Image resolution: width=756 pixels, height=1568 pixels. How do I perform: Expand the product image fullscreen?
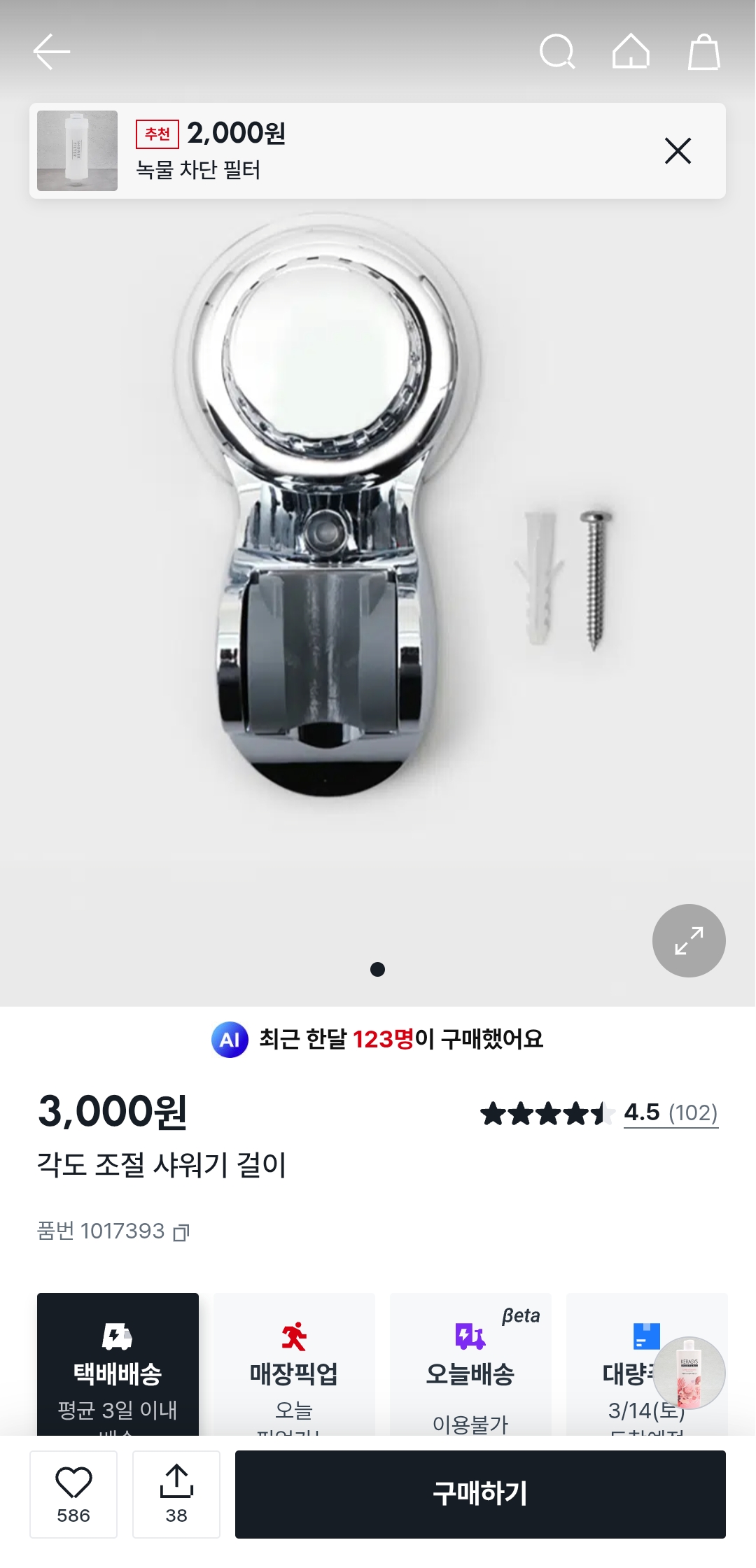tap(689, 940)
